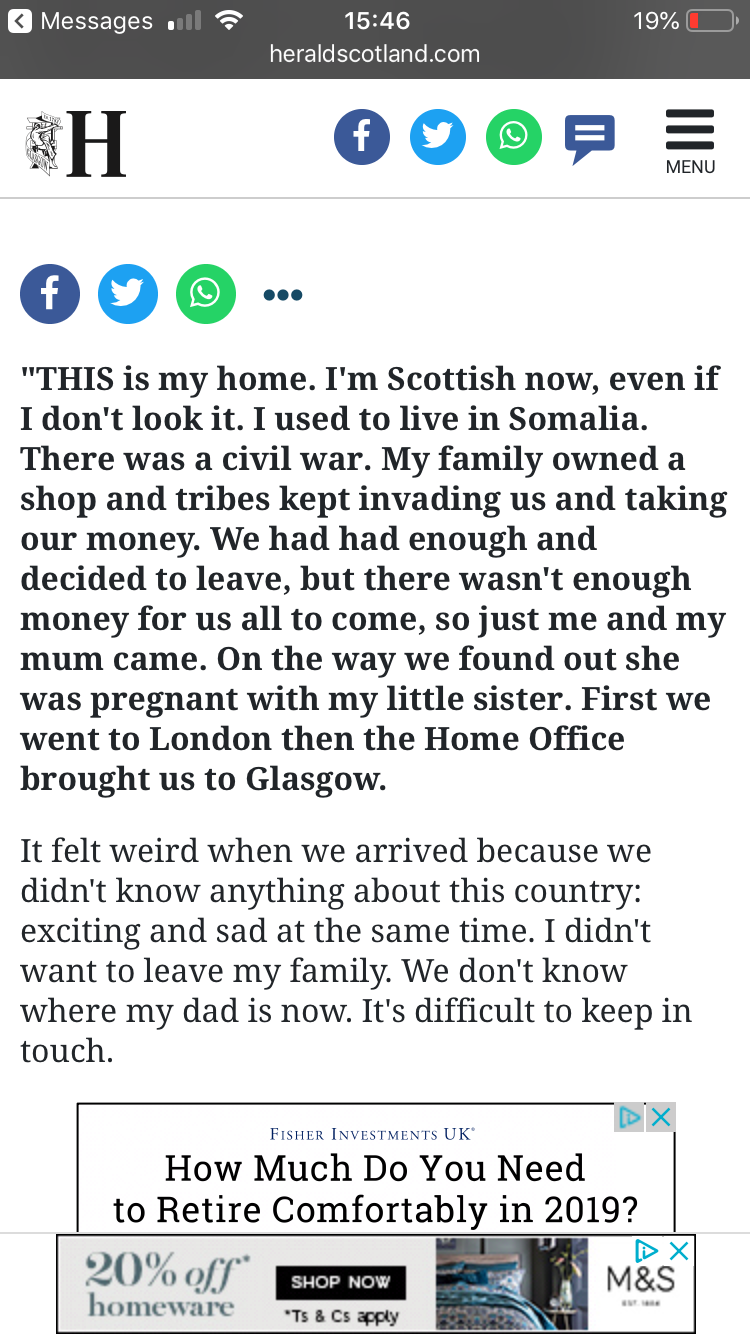Screen dimensions: 750x1334
Task: Return to Messages app via back arrow
Action: 20,20
